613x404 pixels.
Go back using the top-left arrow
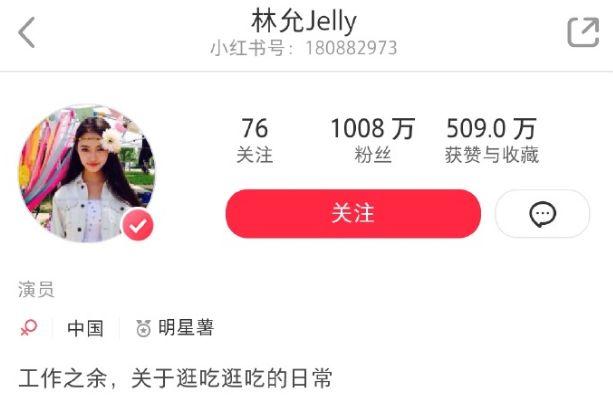tap(27, 33)
